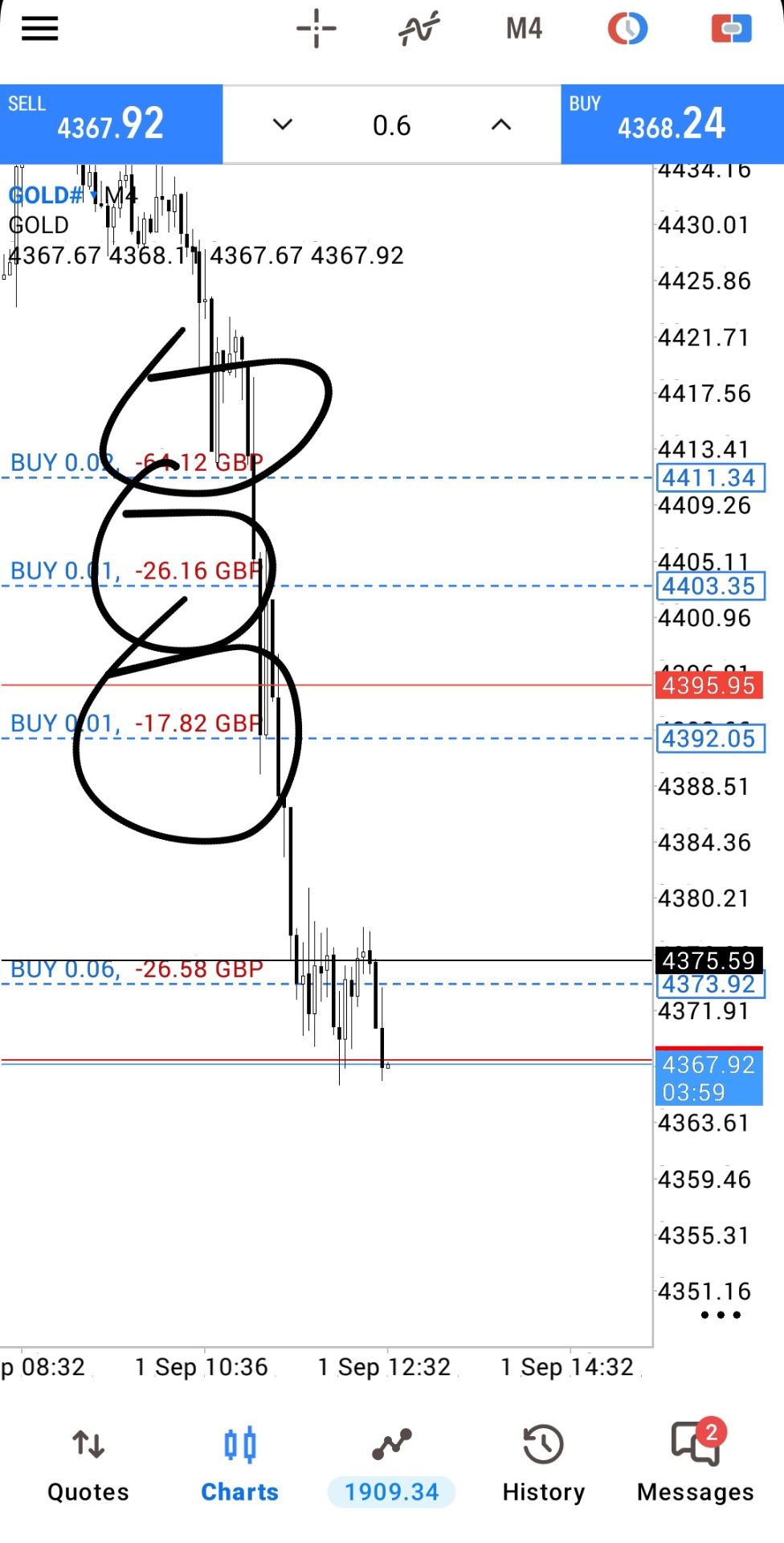The height and width of the screenshot is (1543, 784).
Task: Edit the 0.6 volume field
Action: click(x=392, y=125)
